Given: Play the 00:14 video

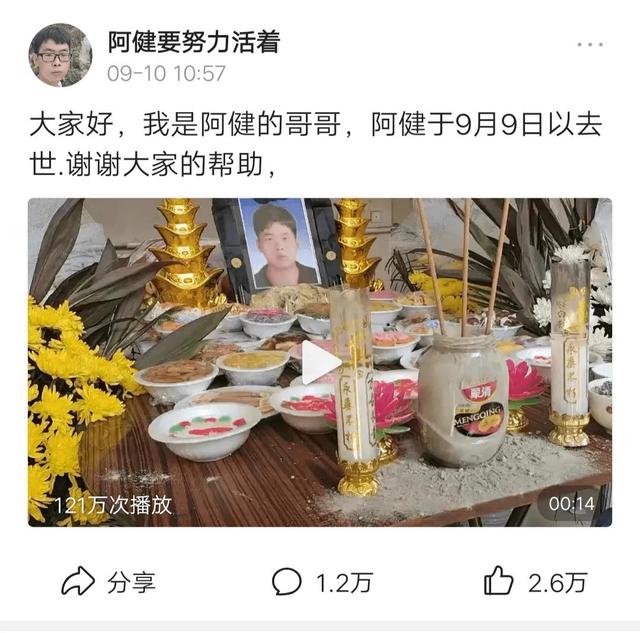Looking at the screenshot, I should 320,362.
